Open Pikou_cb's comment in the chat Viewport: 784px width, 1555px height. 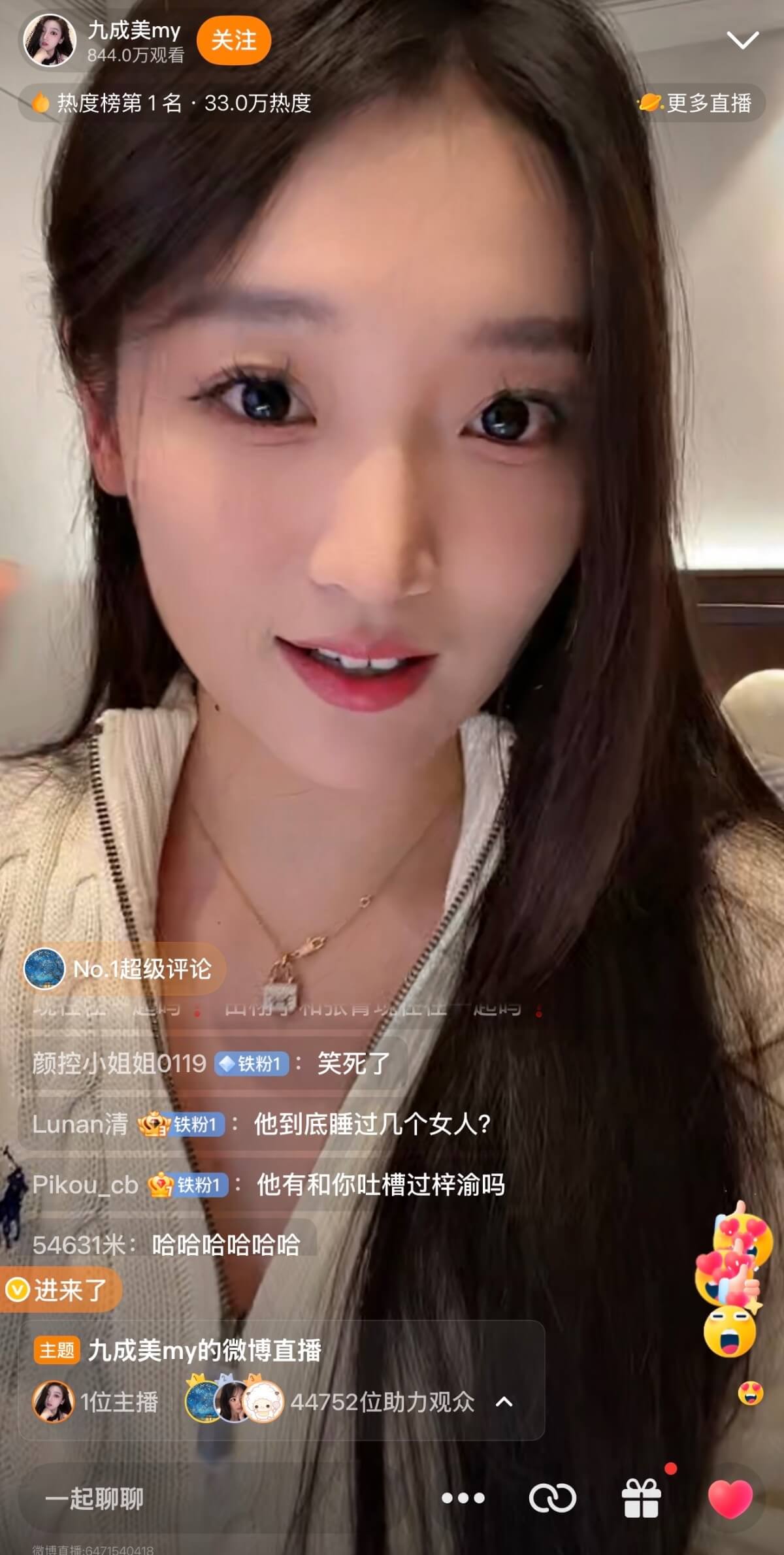tap(268, 1185)
